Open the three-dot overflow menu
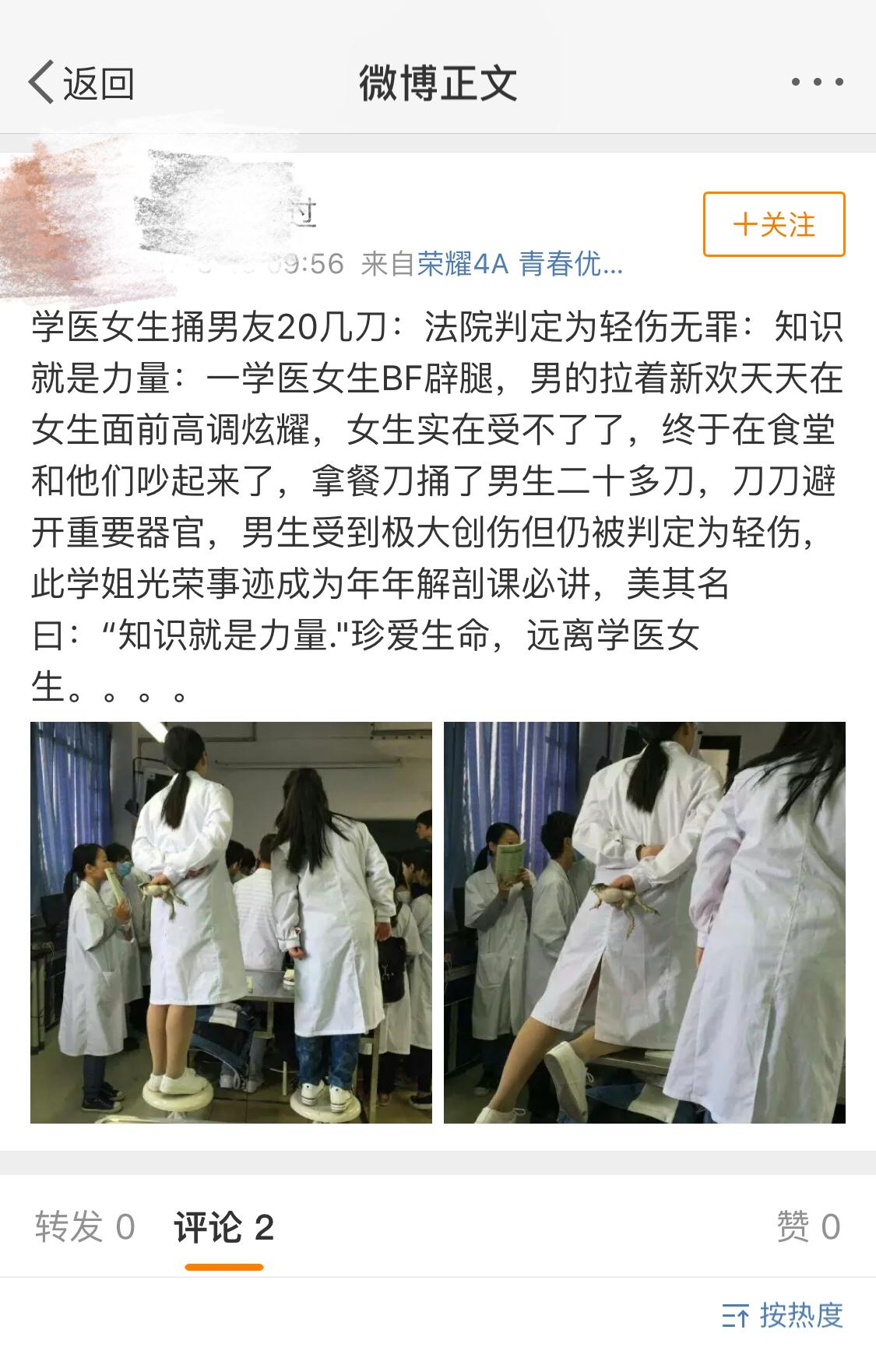876x1372 pixels. (817, 82)
